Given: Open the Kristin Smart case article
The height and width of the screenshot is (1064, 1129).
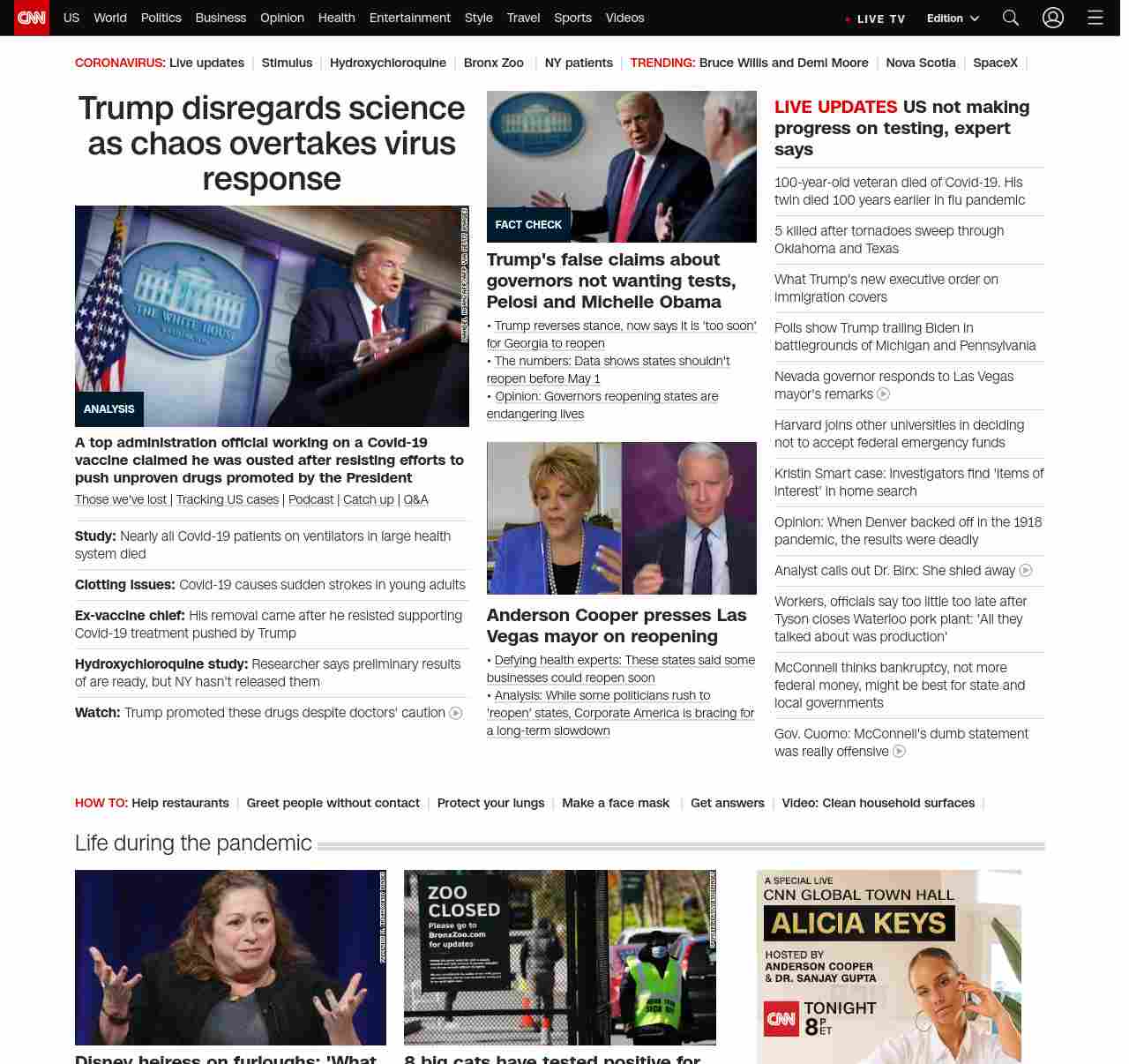Looking at the screenshot, I should point(908,483).
